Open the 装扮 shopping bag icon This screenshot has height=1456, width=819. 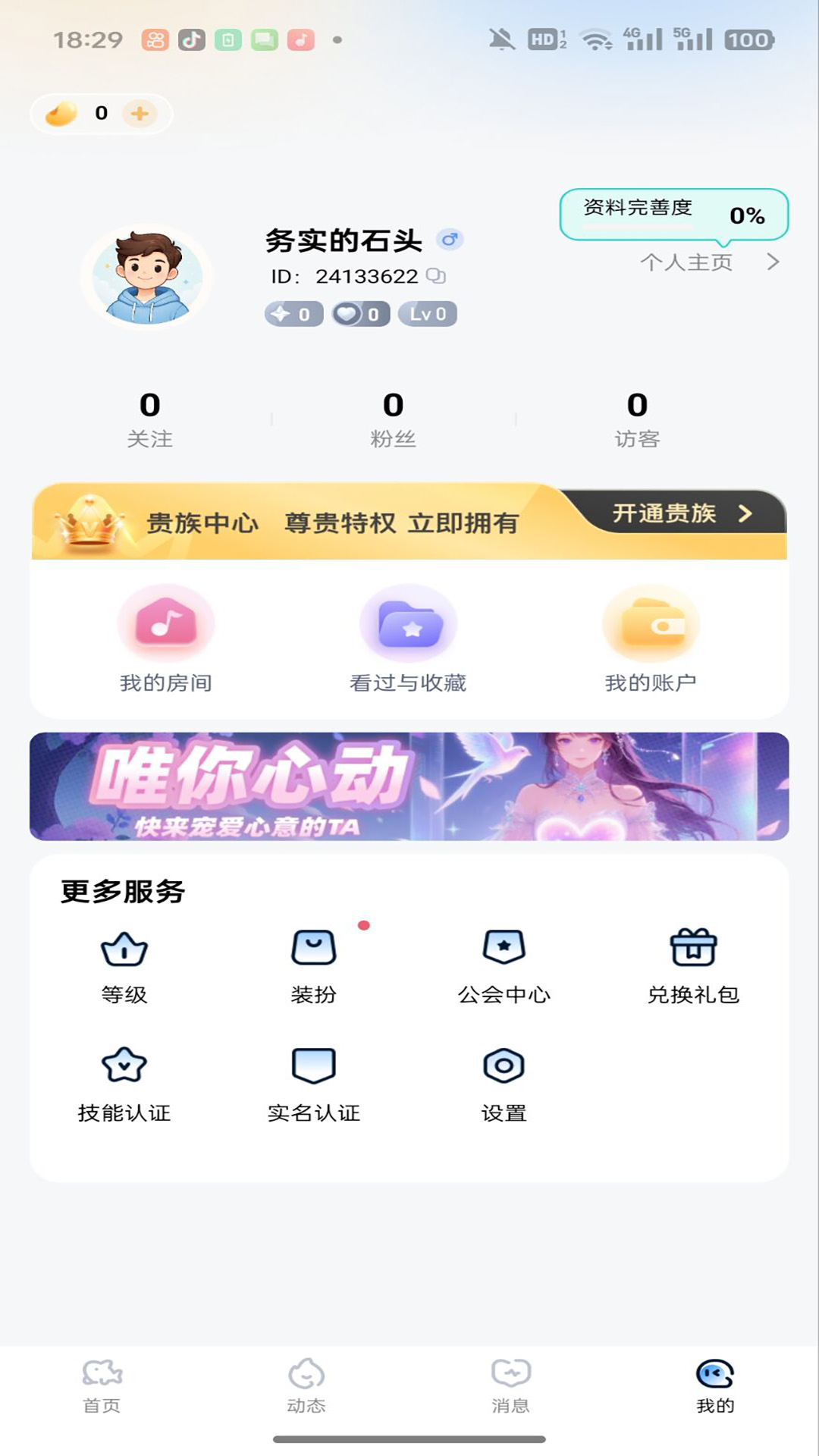tap(313, 947)
